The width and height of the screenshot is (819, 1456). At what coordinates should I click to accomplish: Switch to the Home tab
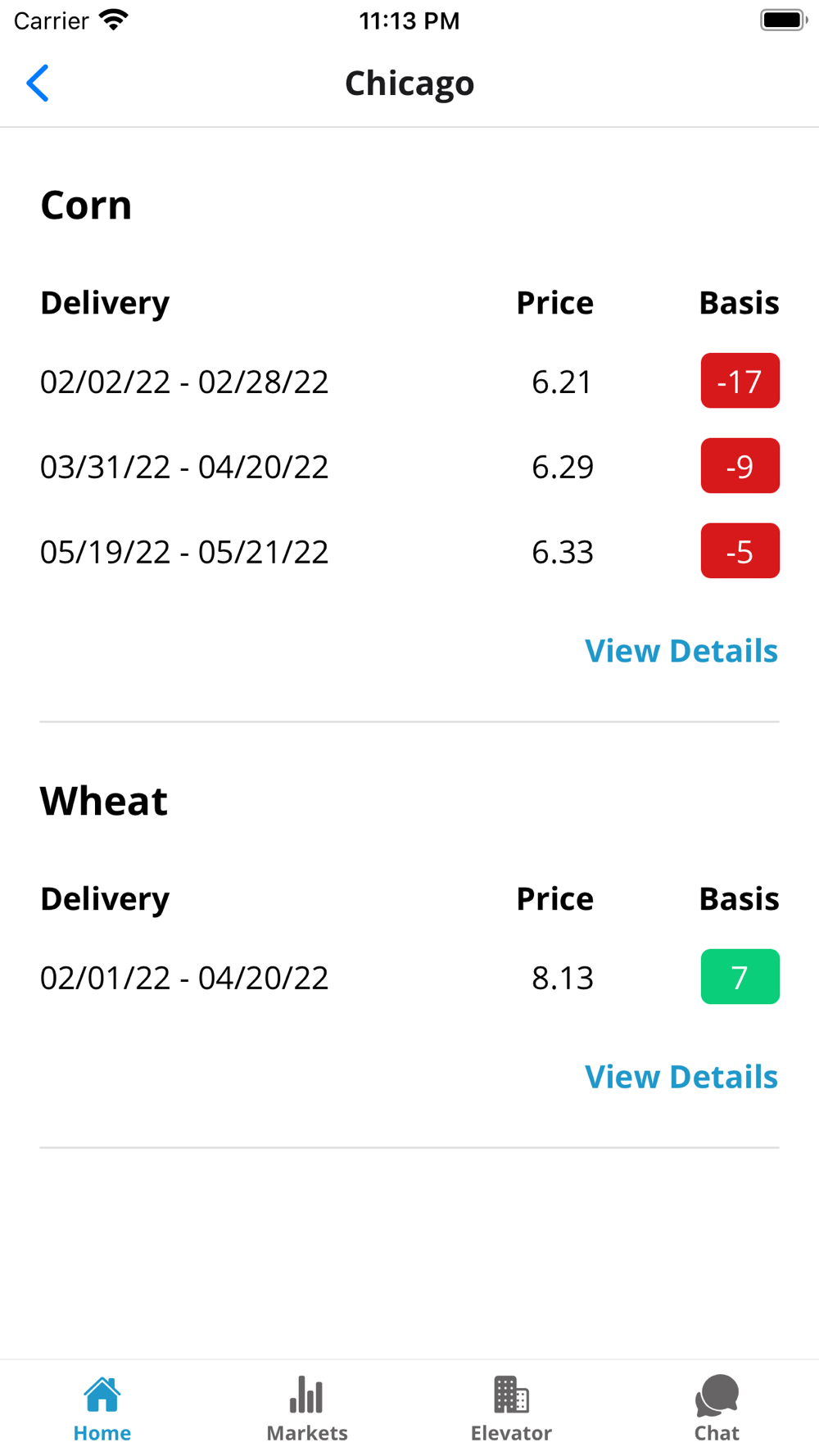pyautogui.click(x=102, y=1409)
